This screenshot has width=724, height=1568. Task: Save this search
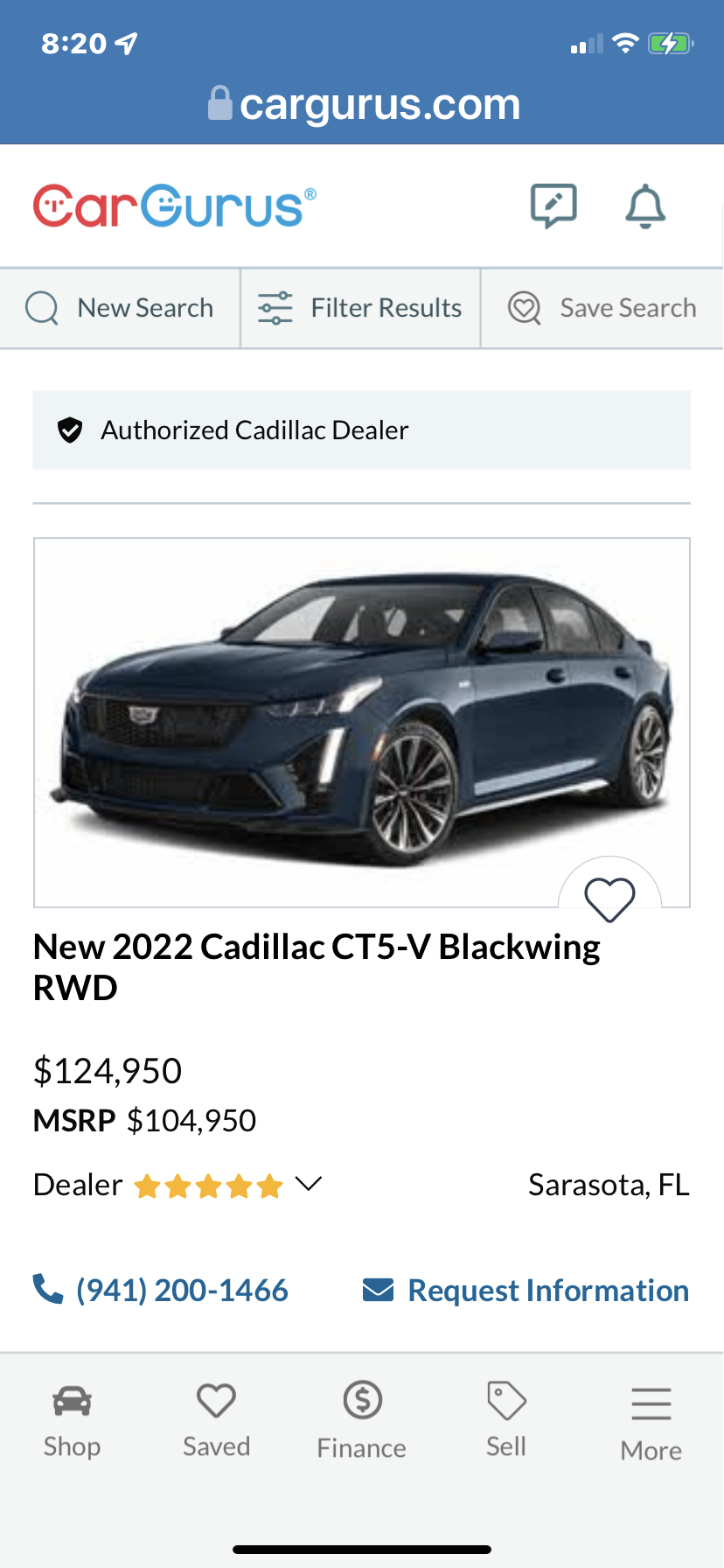click(x=602, y=308)
